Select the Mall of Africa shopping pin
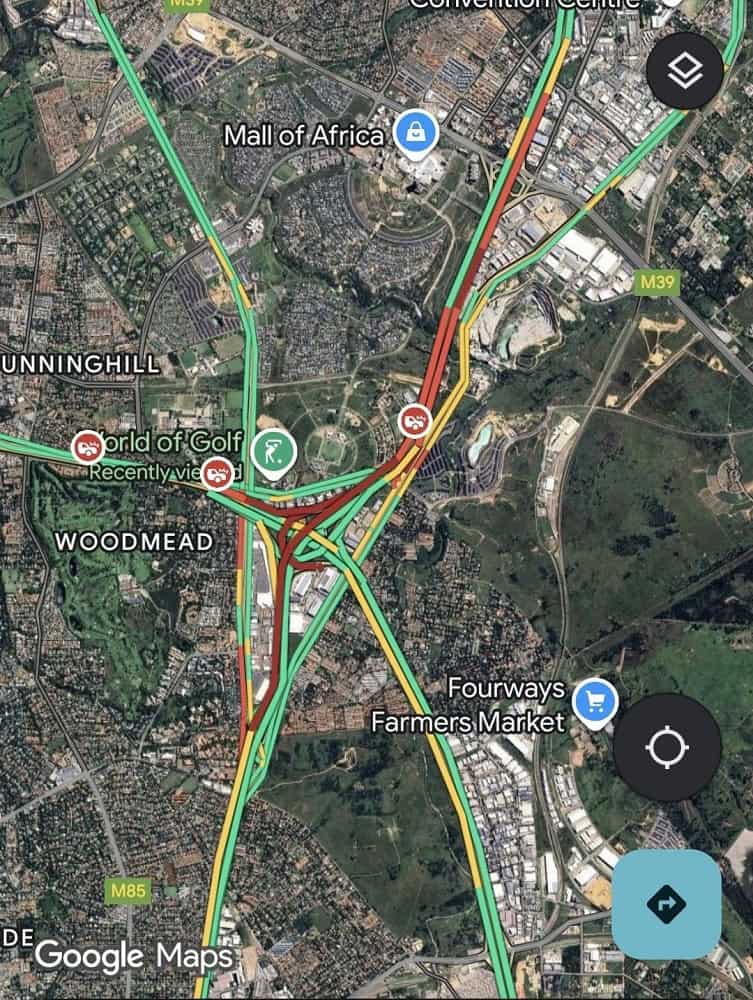This screenshot has width=753, height=1000. pyautogui.click(x=412, y=133)
